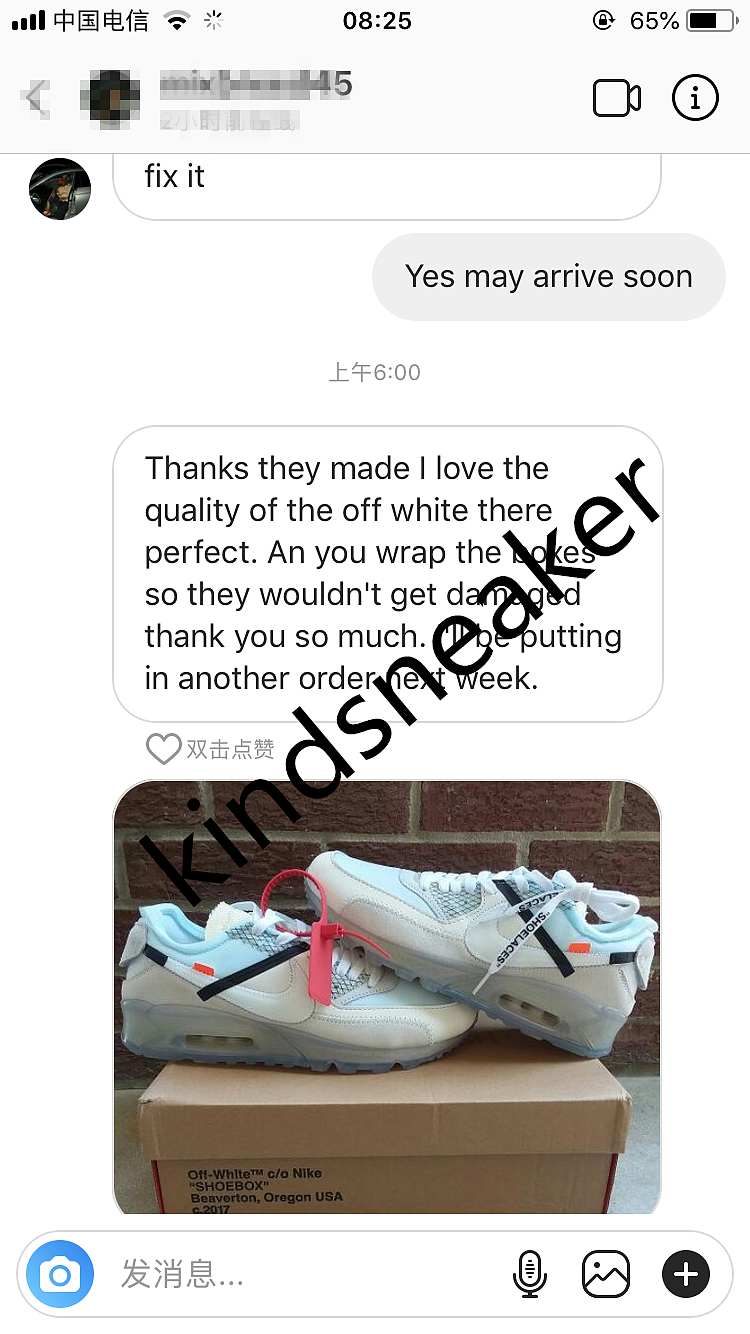Open the sneaker photo in chat
Viewport: 750px width, 1334px height.
coord(387,995)
